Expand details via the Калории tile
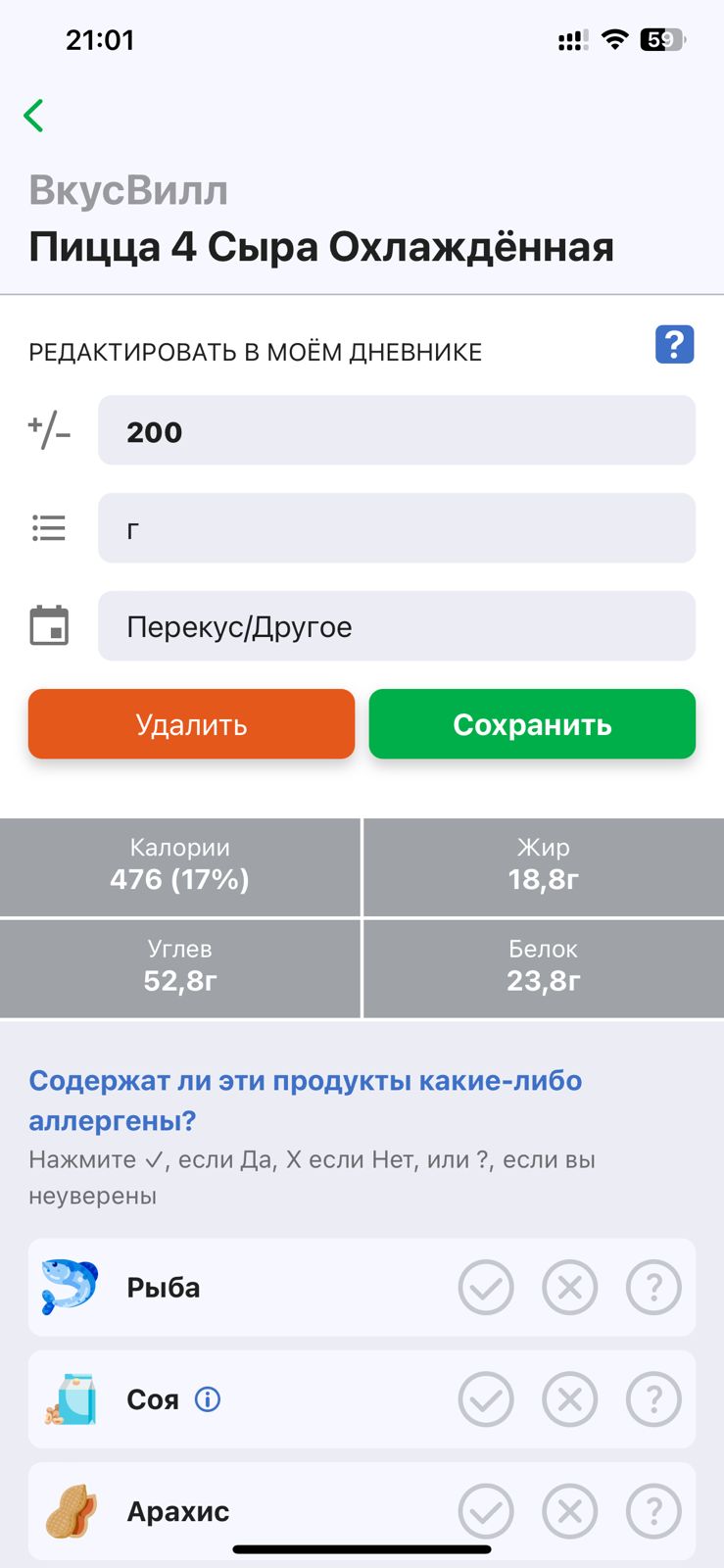This screenshot has width=724, height=1568. [180, 866]
